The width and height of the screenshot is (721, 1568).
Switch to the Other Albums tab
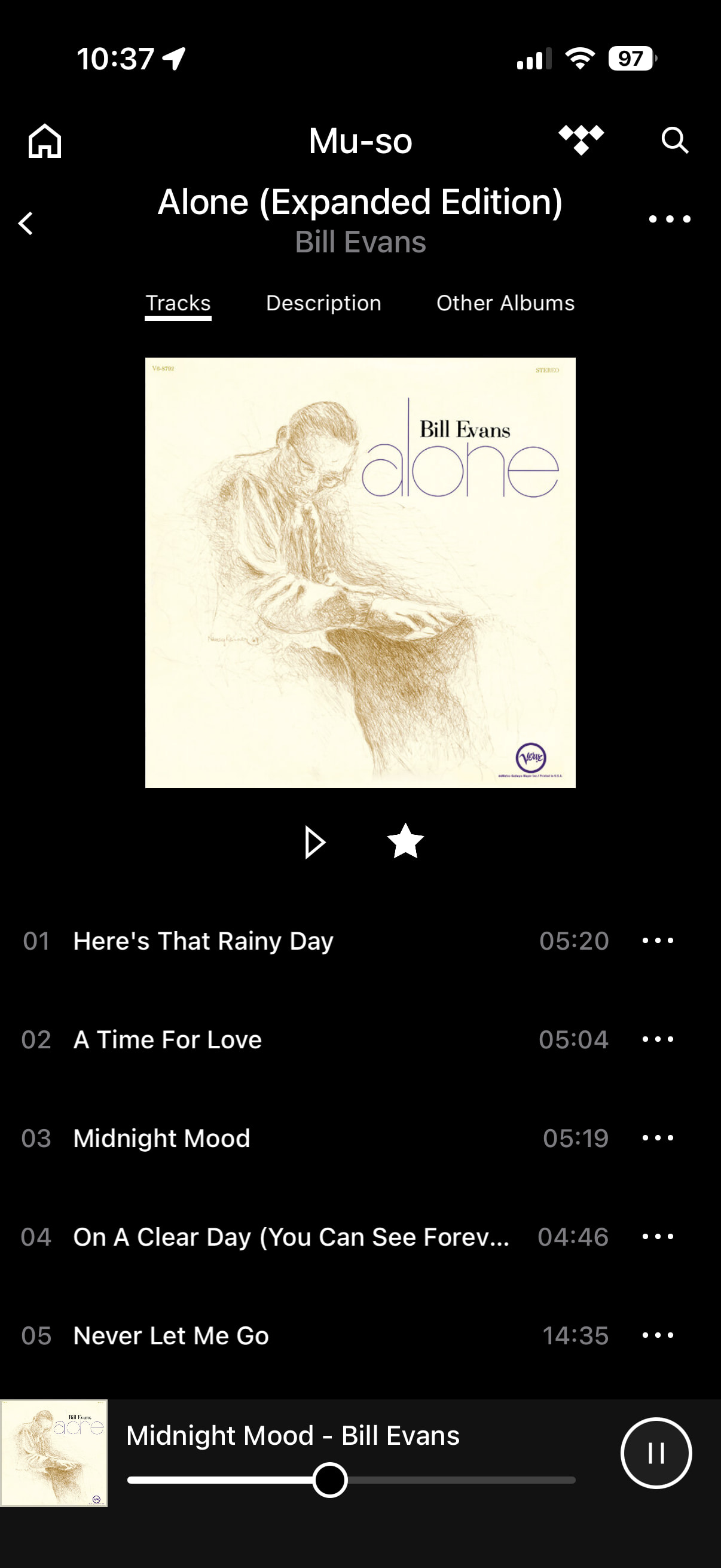coord(505,303)
